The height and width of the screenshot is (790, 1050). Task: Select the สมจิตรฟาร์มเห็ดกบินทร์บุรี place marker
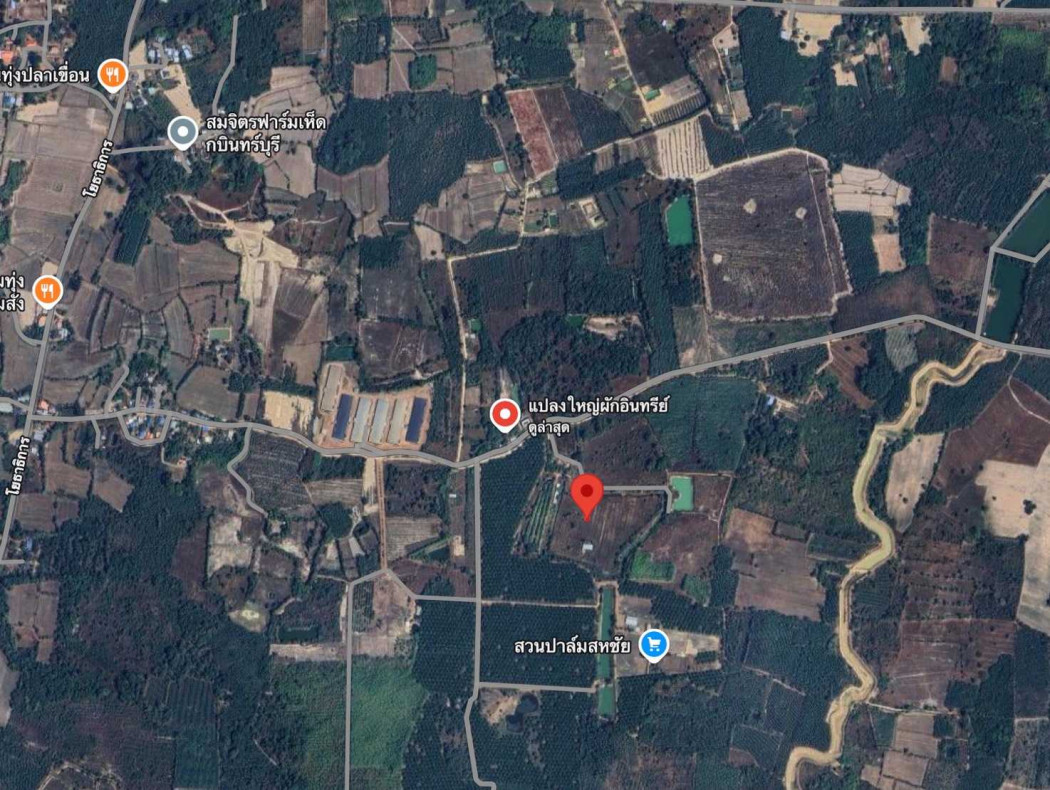point(181,132)
